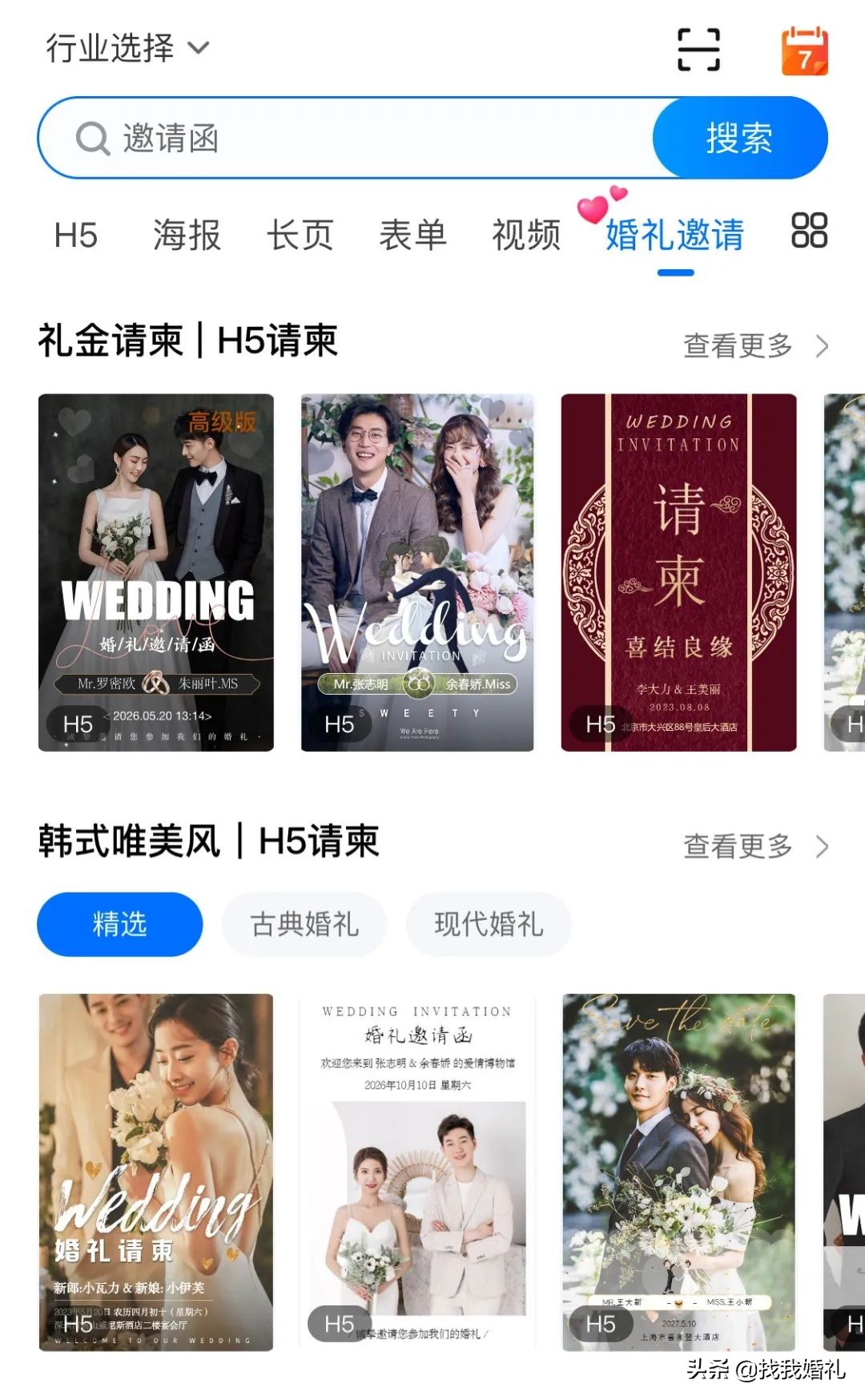Expand the 行业选择 dropdown
Viewport: 865px width, 1400px height.
tap(108, 48)
